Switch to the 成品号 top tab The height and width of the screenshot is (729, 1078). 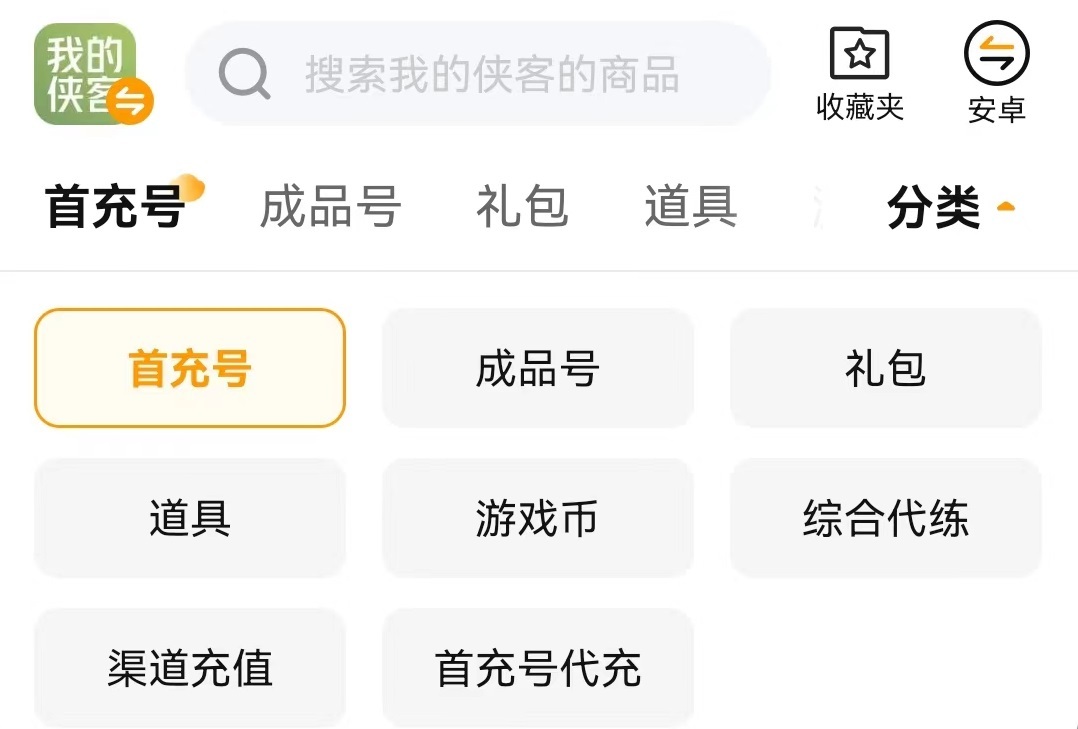coord(330,206)
